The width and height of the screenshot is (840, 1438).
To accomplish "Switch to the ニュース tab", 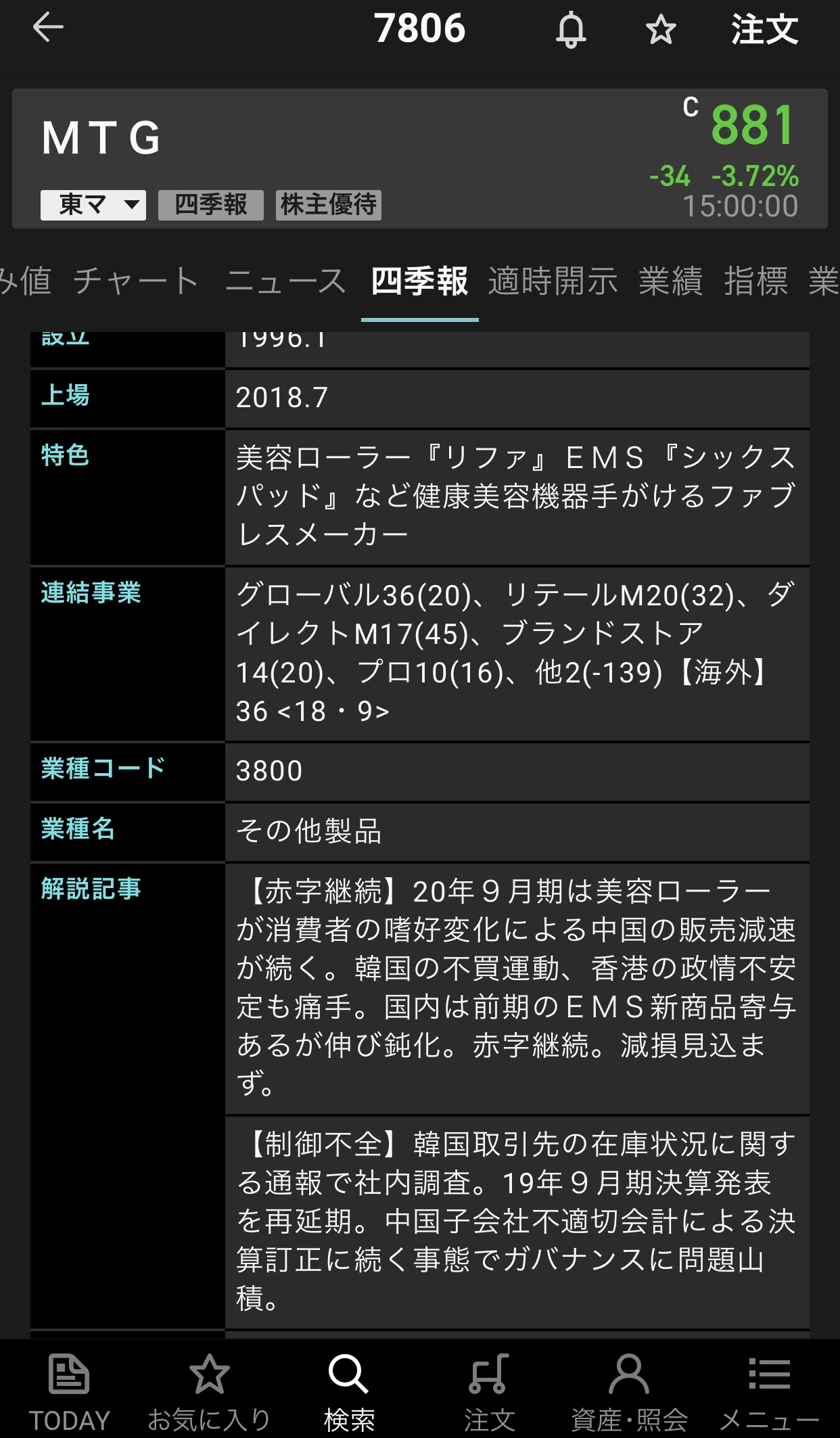I will (x=285, y=281).
